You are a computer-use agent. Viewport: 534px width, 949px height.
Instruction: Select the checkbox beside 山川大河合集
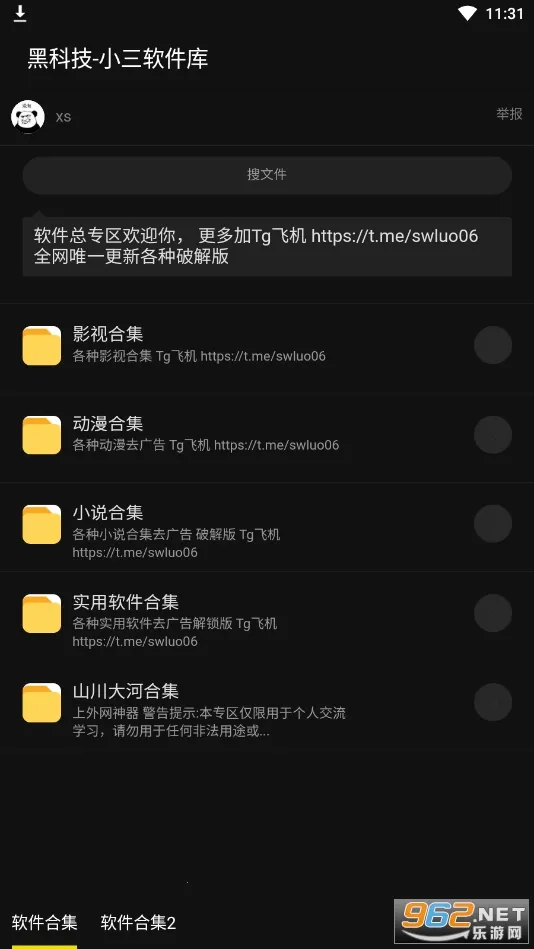tap(493, 702)
